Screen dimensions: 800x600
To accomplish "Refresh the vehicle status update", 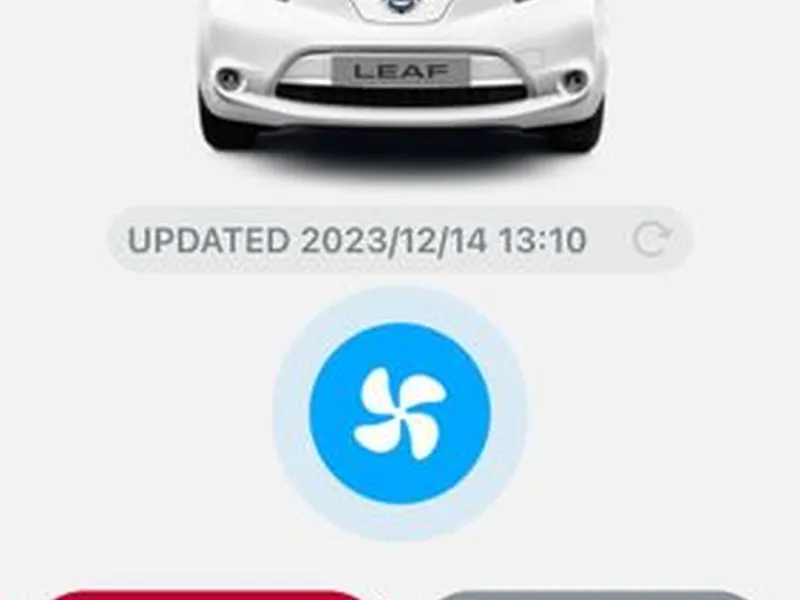I will point(650,240).
